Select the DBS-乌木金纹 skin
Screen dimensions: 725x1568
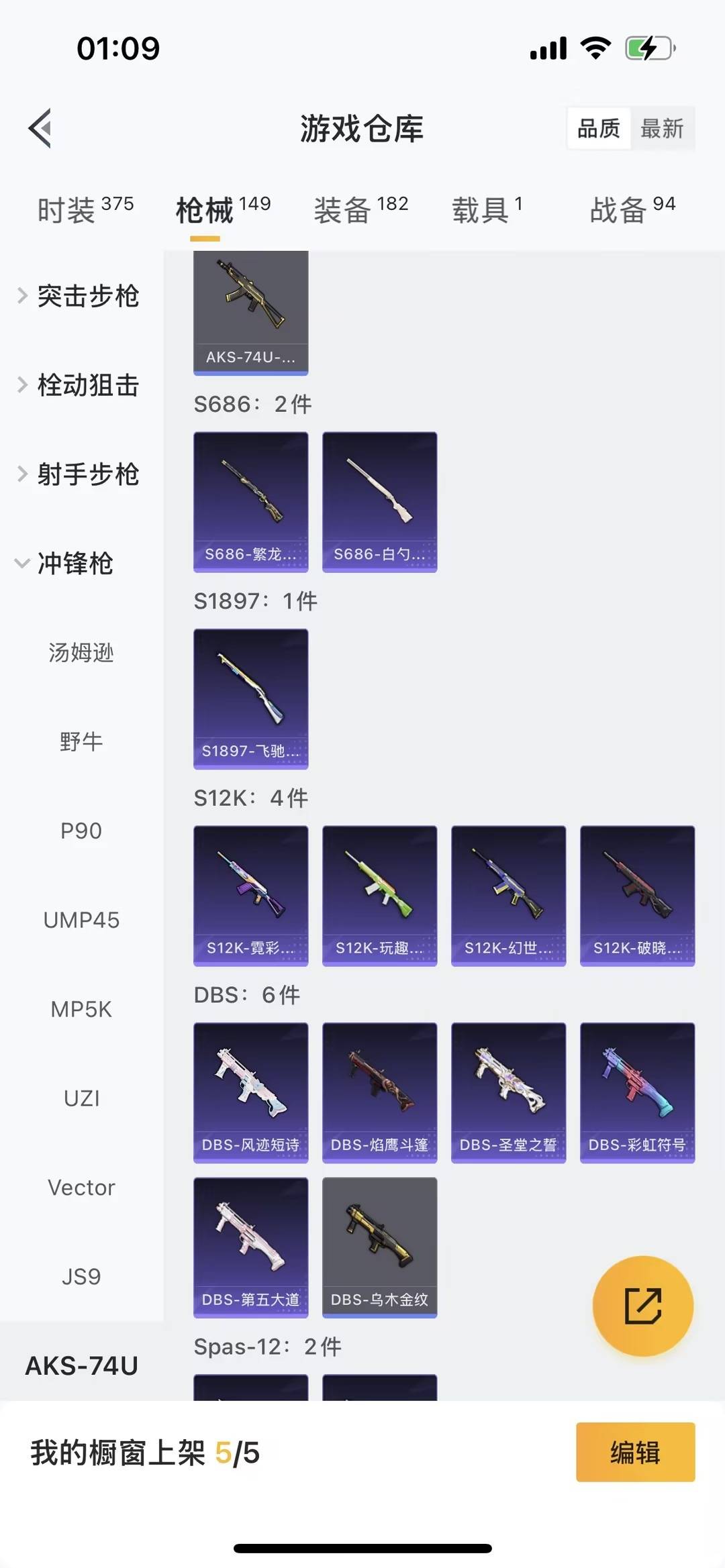(379, 1247)
